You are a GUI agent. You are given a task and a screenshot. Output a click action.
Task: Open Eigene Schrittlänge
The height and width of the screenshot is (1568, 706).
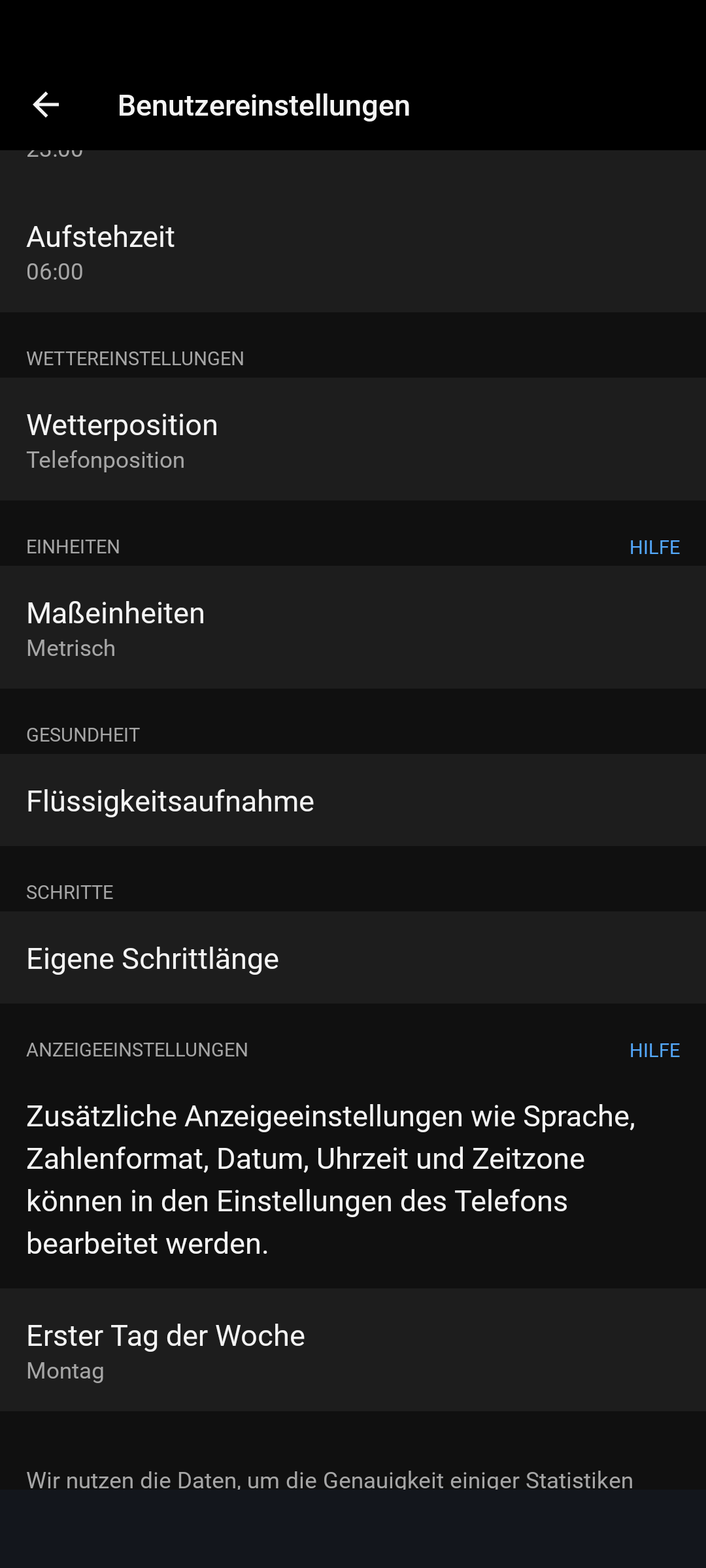(353, 958)
